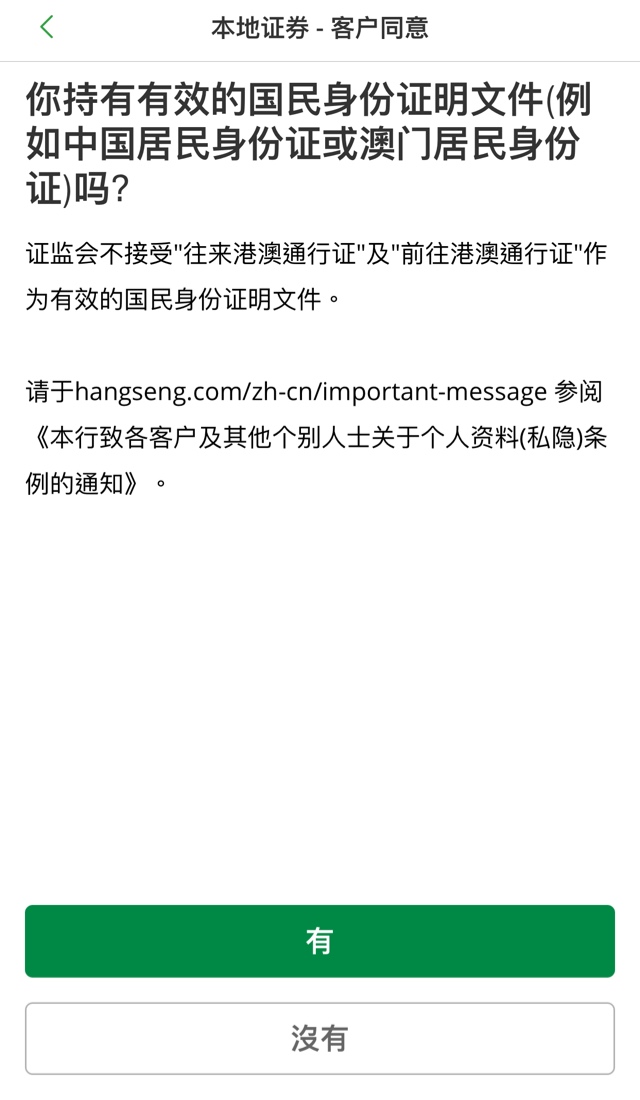Select the 沒有 button
Viewport: 640px width, 1100px height.
(320, 1038)
